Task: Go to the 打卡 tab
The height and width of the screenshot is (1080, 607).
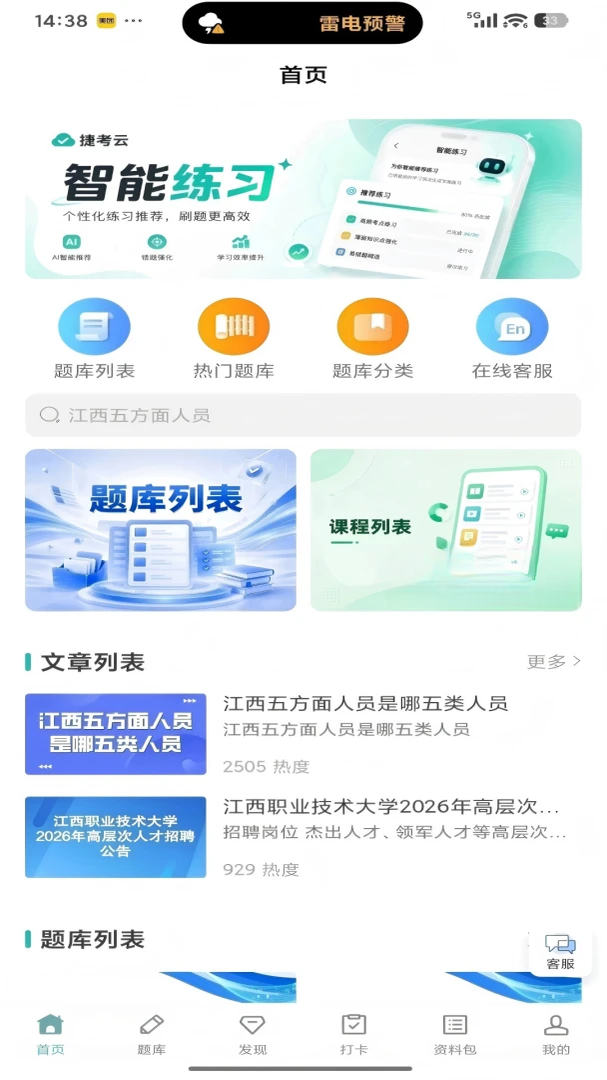Action: pos(354,1035)
